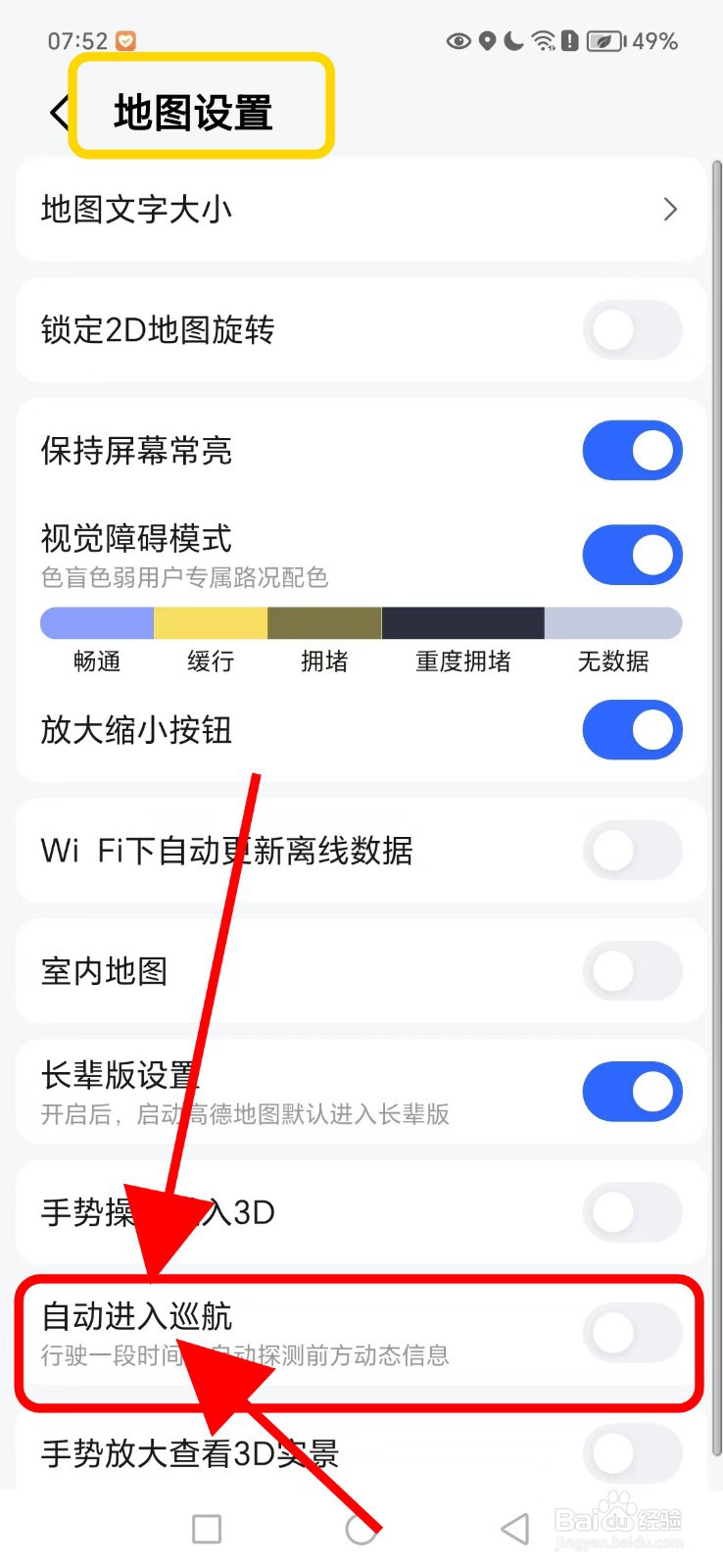This screenshot has height=1568, width=723.
Task: Expand 地图文字大小 via the right chevron
Action: click(x=670, y=209)
